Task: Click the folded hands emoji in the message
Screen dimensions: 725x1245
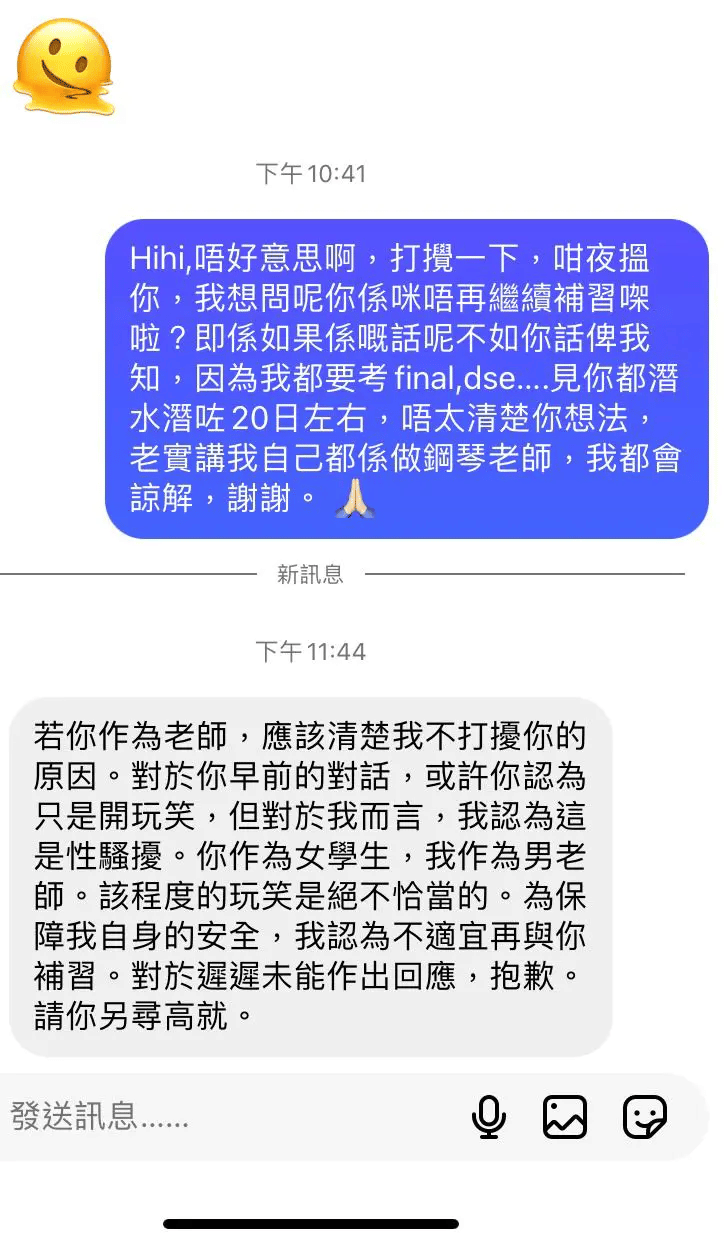Action: 355,498
